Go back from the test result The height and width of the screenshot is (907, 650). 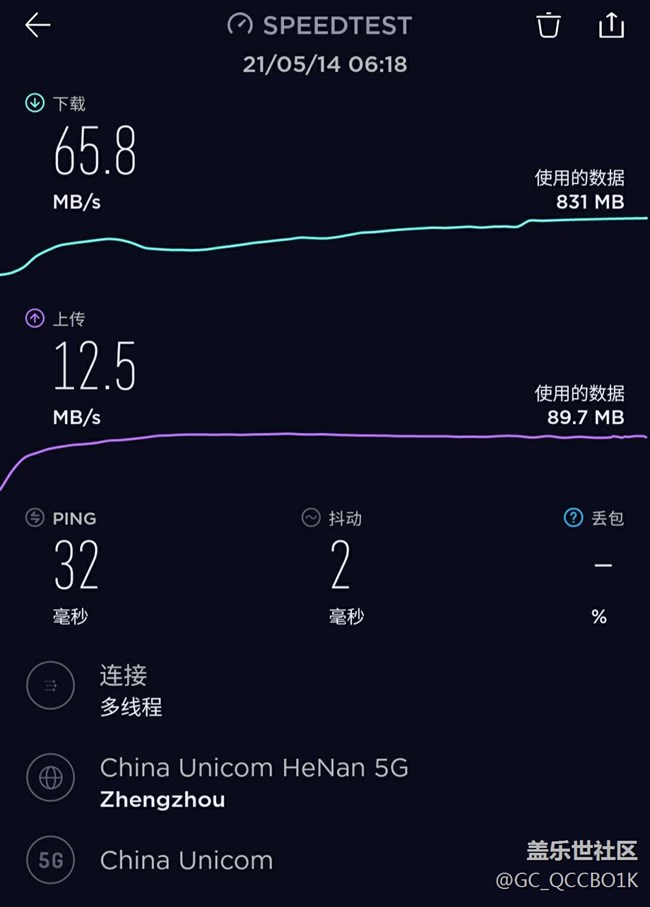(38, 26)
